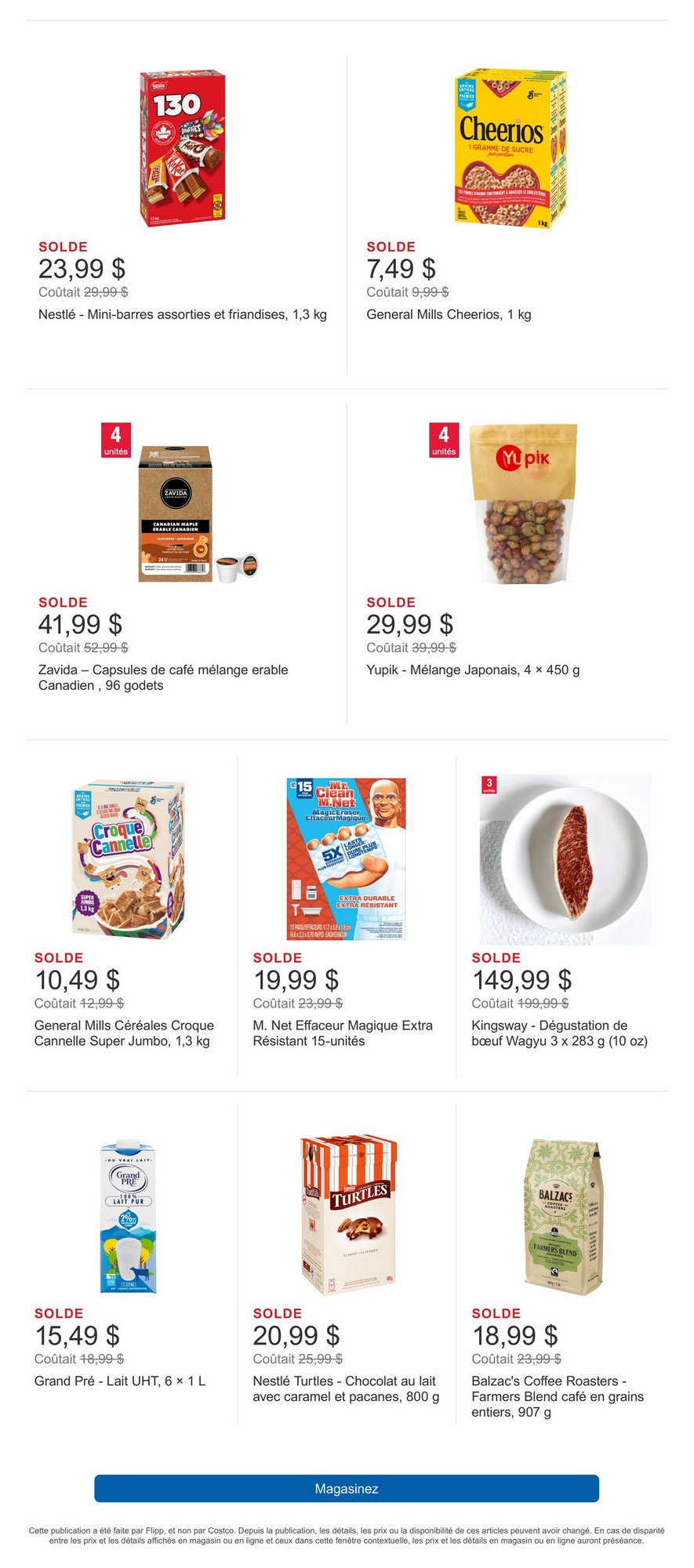View Balzac's Farmers Blend coffee deal
Screen dimensions: 694x1568
565,1215
